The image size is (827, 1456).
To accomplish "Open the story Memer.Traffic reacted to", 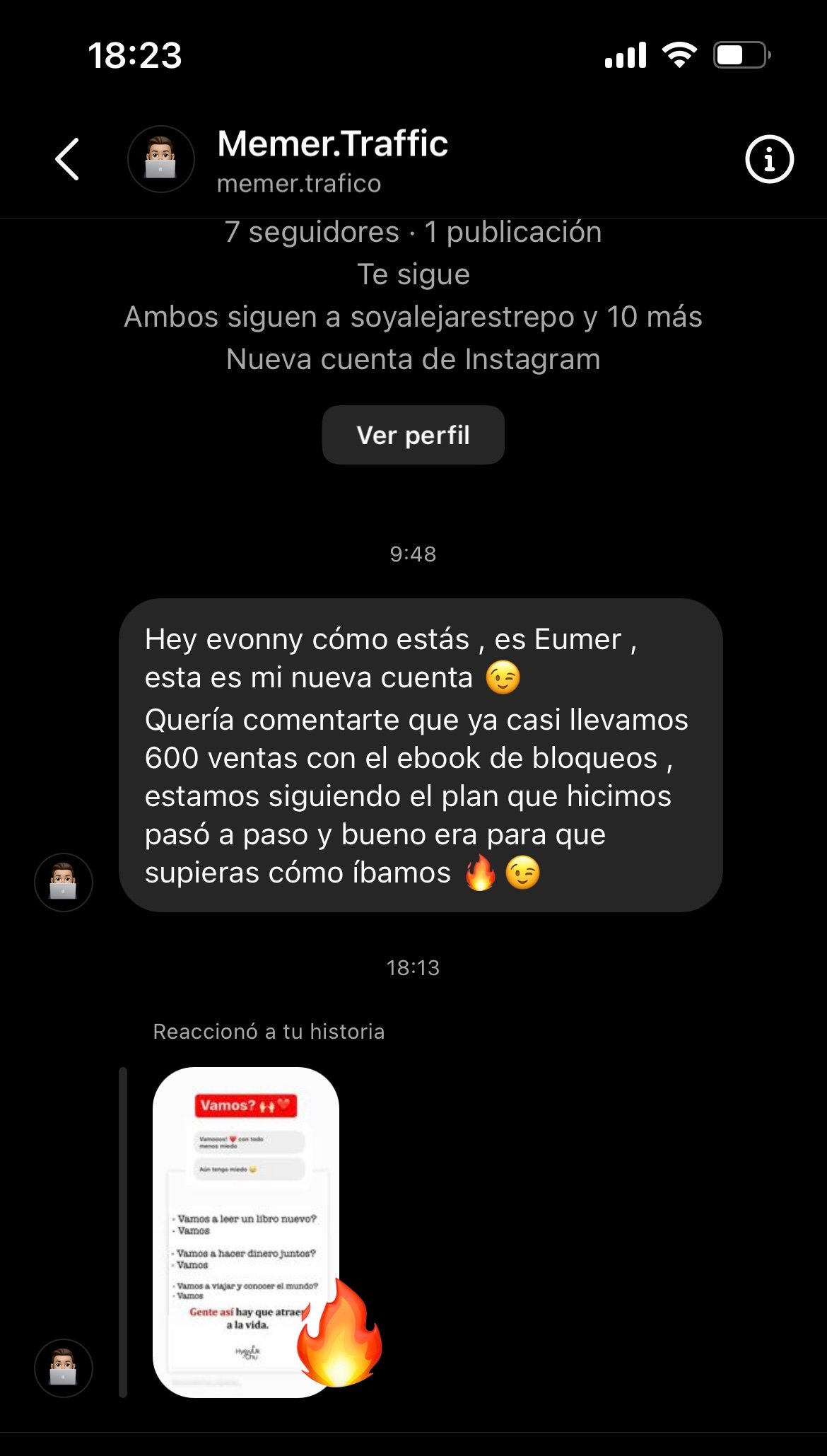I will (246, 1231).
